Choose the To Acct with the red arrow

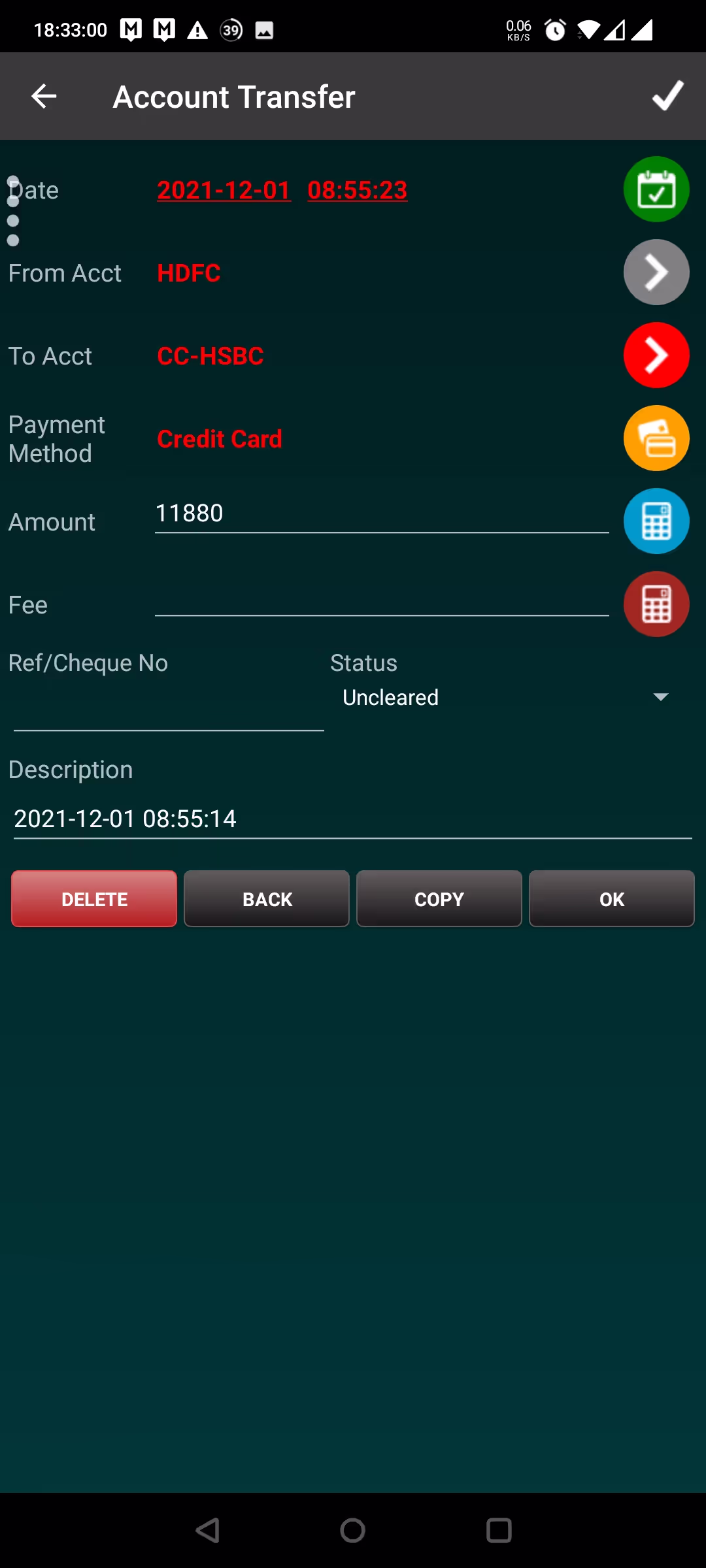click(656, 355)
